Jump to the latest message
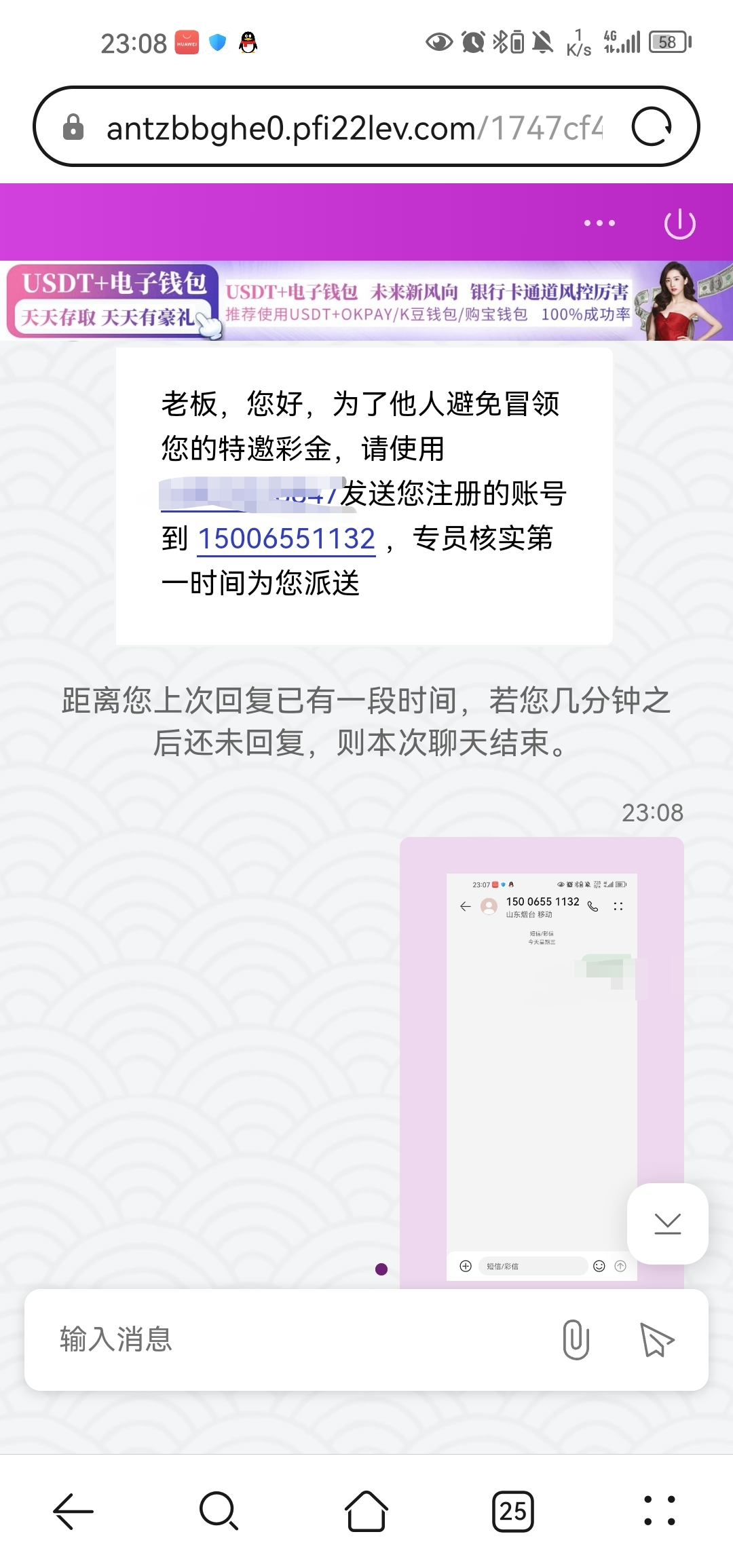The image size is (733, 1568). coord(667,1223)
